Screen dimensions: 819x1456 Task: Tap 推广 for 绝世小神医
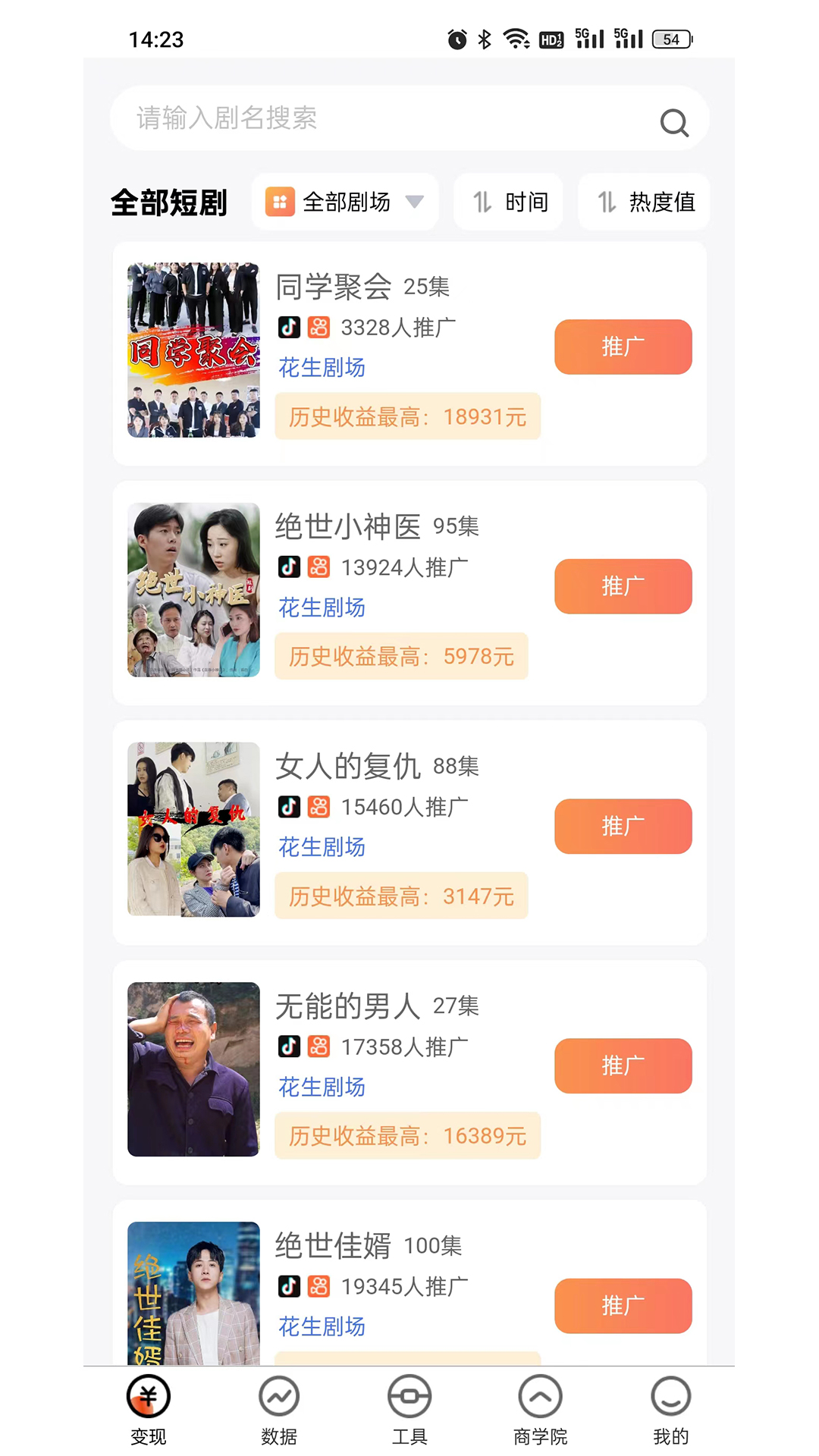(623, 587)
